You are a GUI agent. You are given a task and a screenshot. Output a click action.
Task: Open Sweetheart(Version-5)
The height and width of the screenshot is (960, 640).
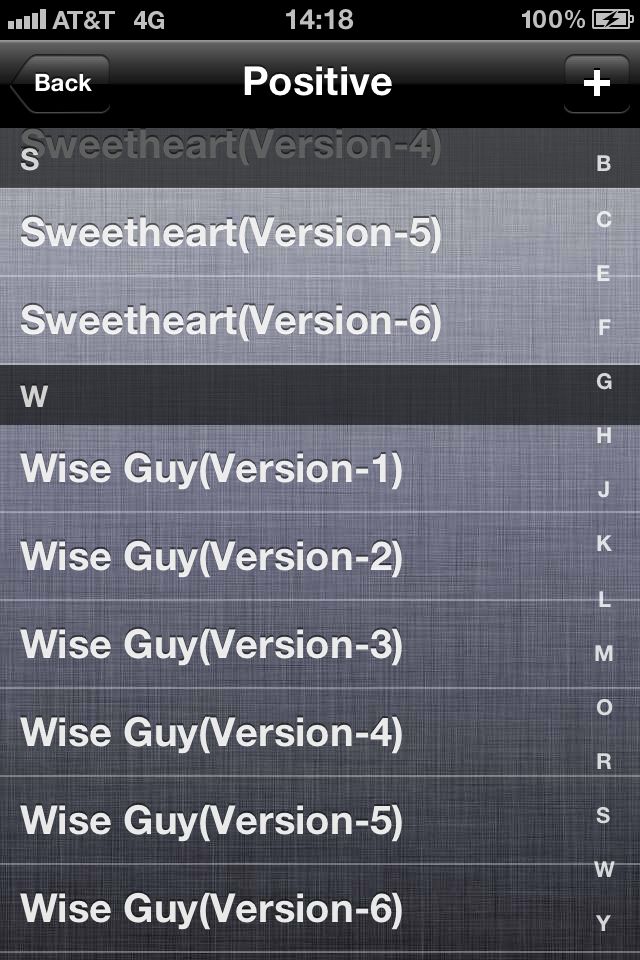pyautogui.click(x=231, y=232)
